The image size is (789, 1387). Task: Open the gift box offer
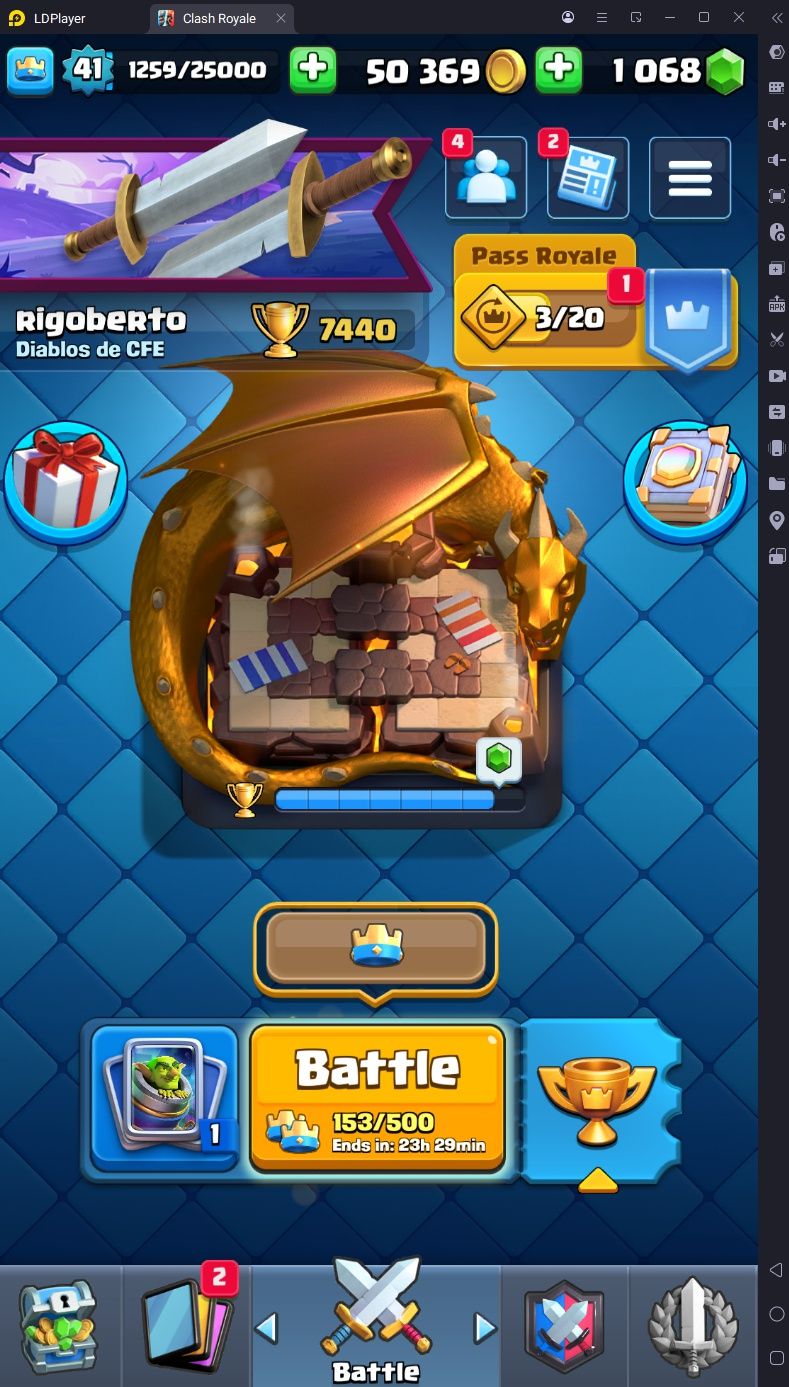point(66,481)
